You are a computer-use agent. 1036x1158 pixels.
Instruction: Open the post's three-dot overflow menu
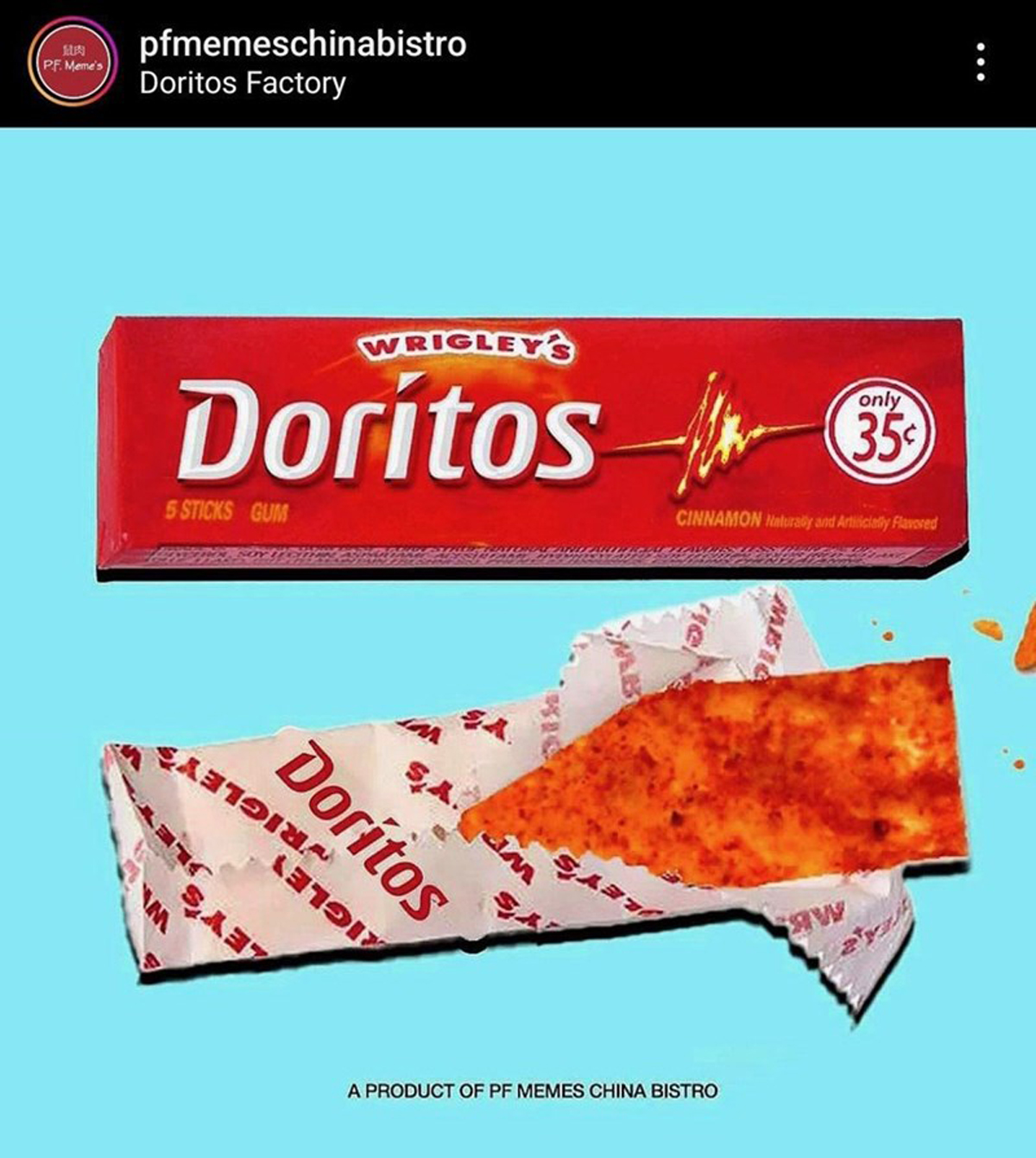[980, 62]
